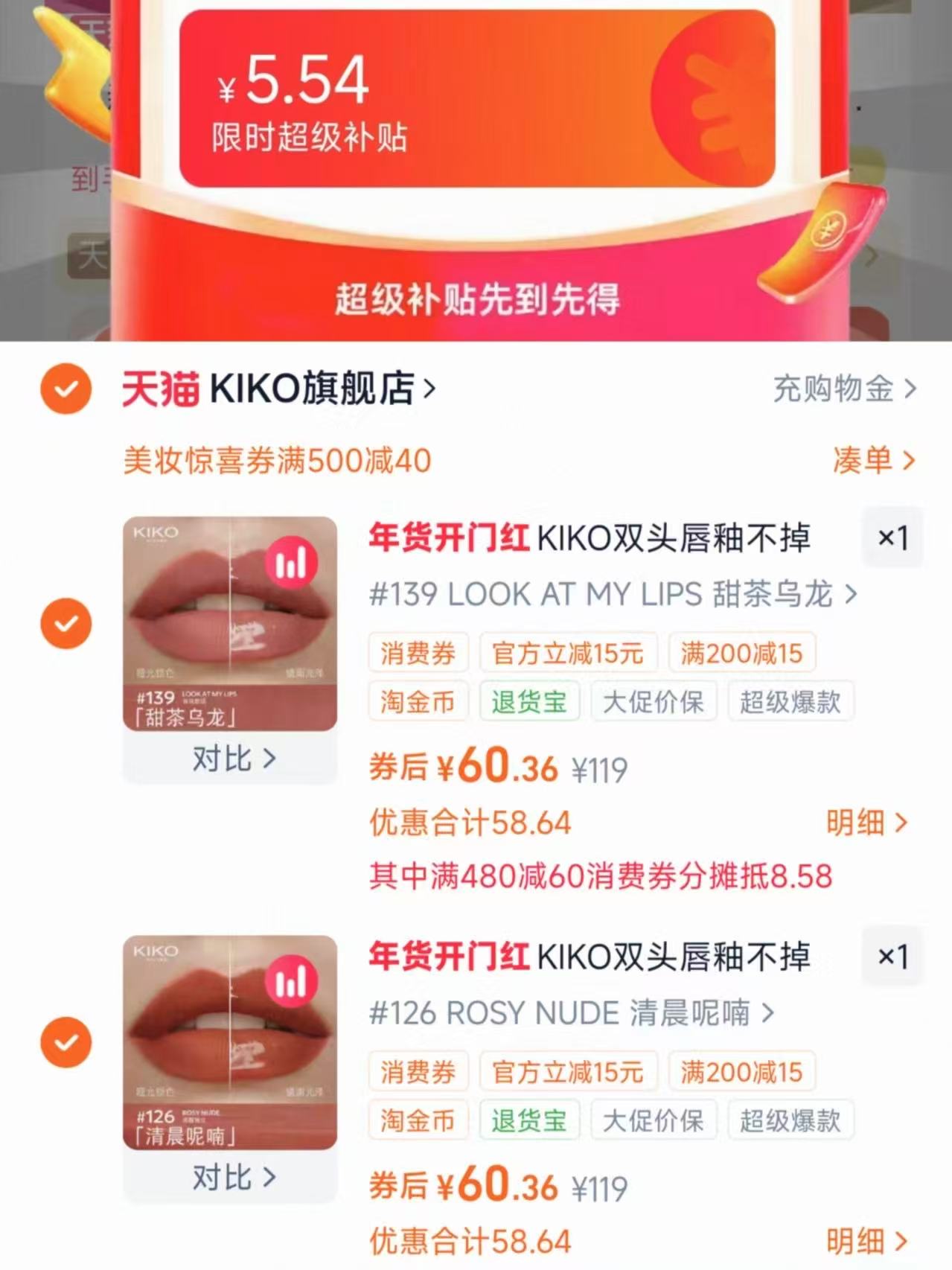Deselect the #139 甜茶乌龙 lip glaze item
The height and width of the screenshot is (1270, 952).
68,622
